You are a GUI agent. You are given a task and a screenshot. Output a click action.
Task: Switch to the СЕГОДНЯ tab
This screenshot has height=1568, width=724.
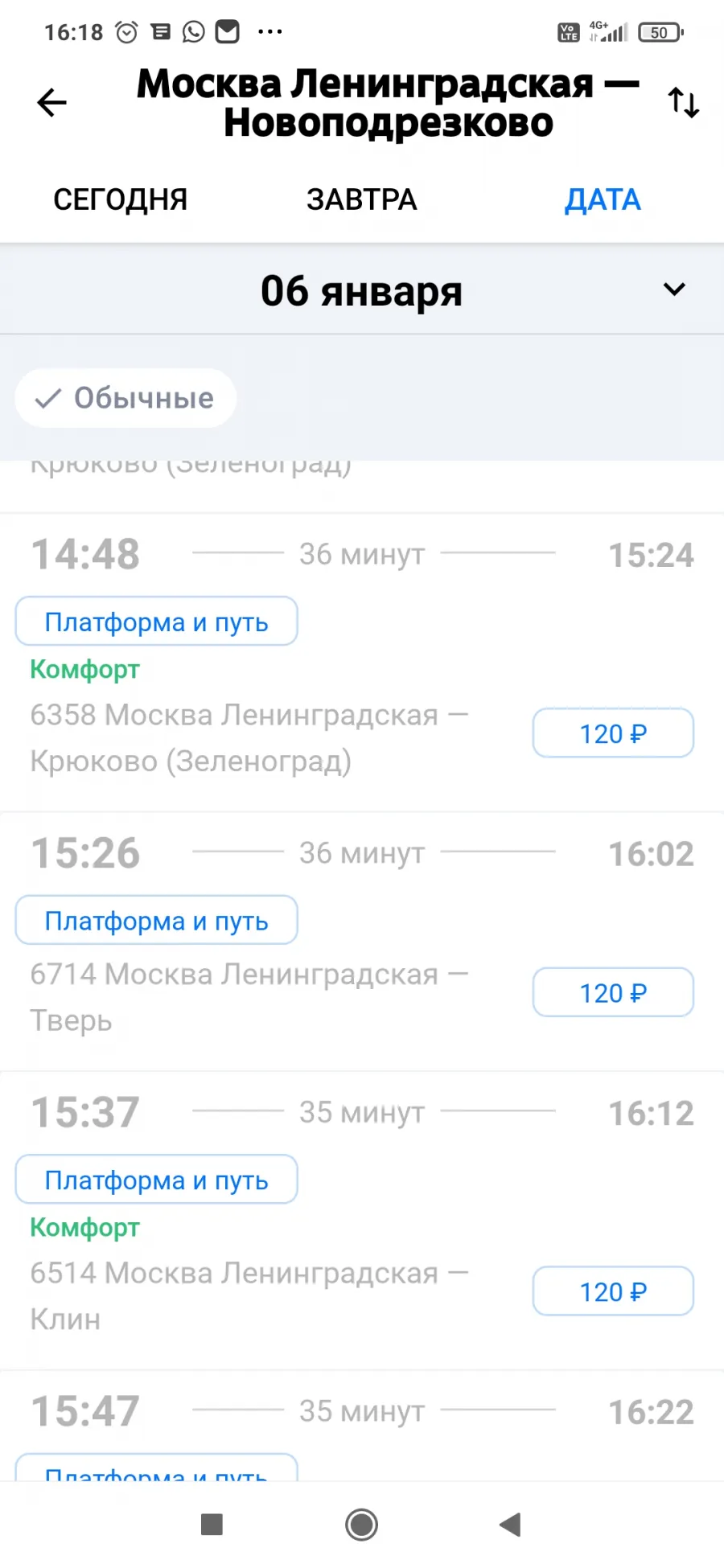click(x=121, y=199)
